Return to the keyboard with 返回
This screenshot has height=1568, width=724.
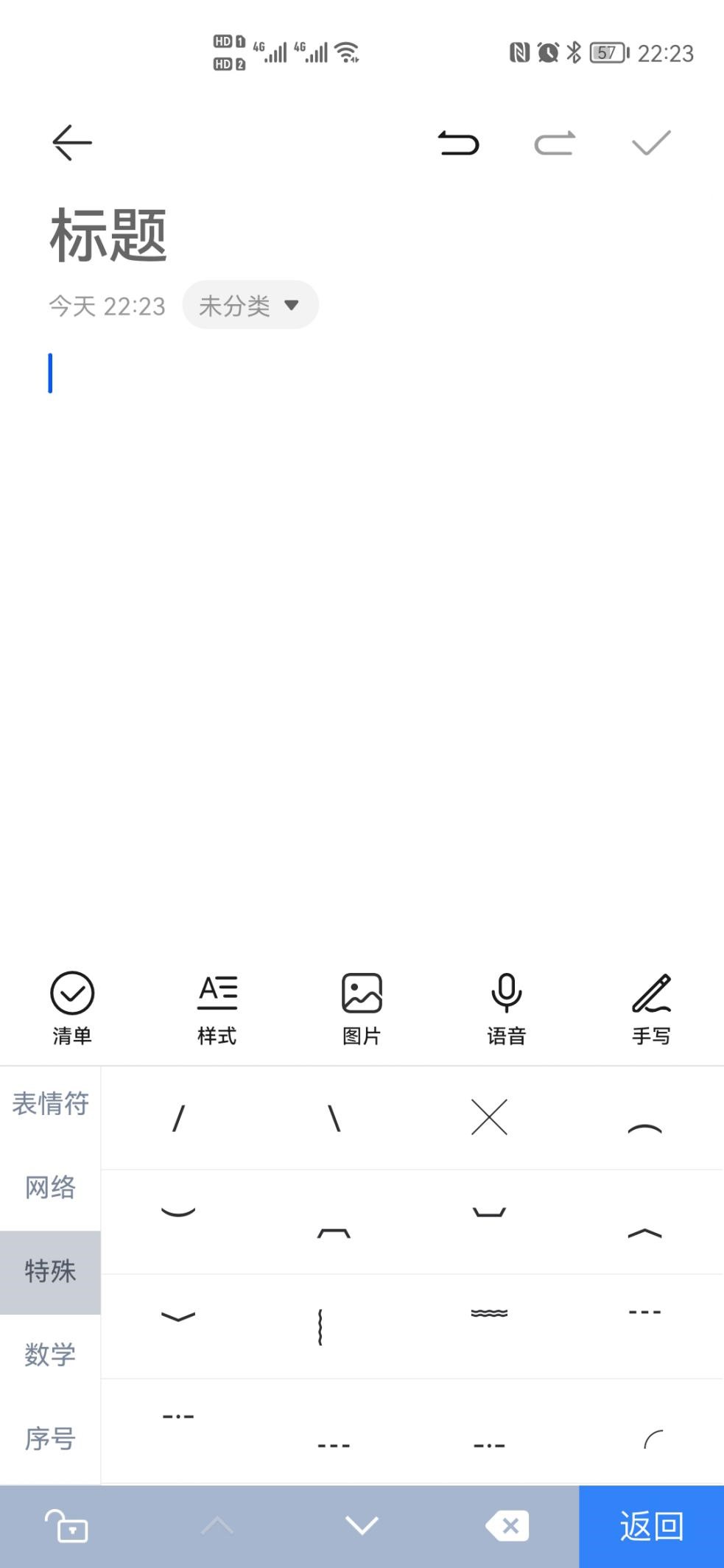click(x=652, y=1526)
